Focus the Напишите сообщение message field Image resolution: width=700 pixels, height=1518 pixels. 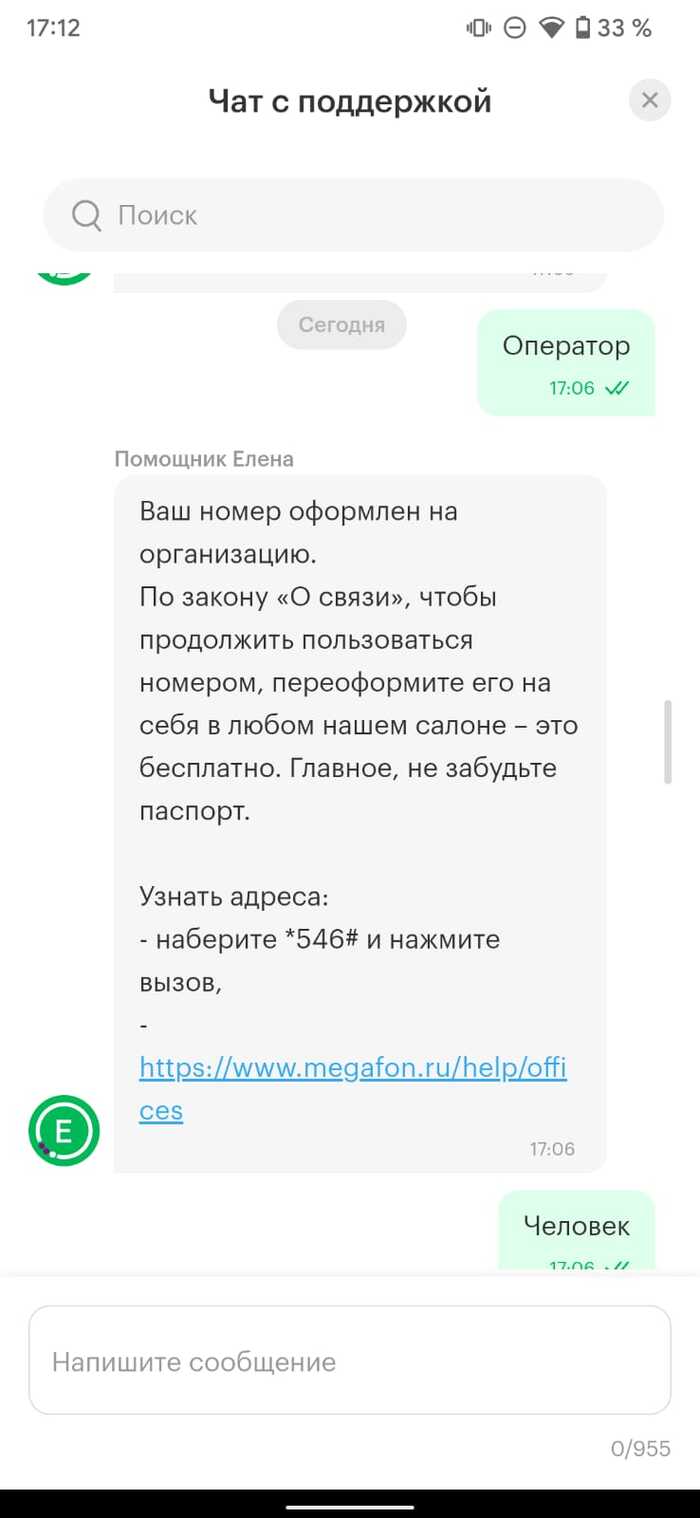(349, 1361)
